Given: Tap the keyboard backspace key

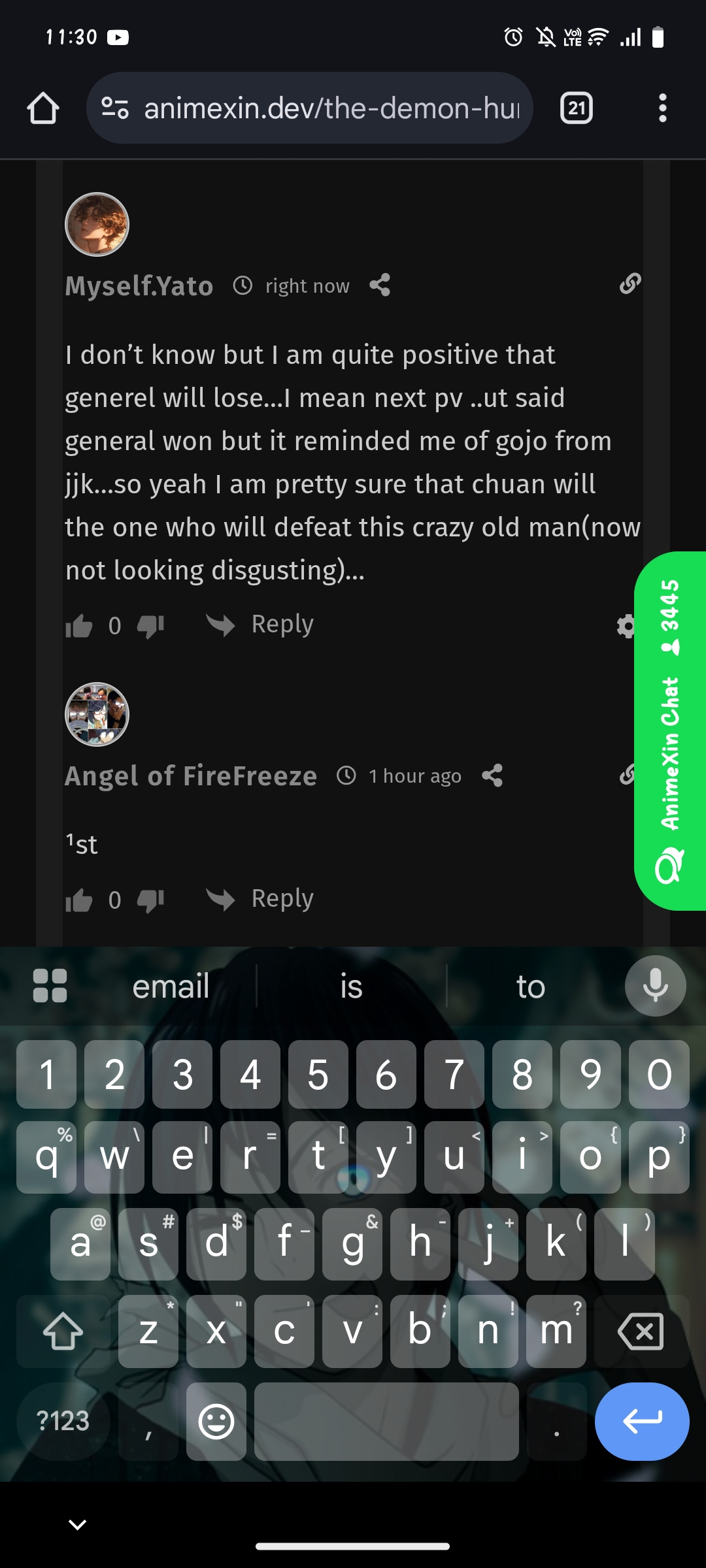Looking at the screenshot, I should pos(641,1331).
